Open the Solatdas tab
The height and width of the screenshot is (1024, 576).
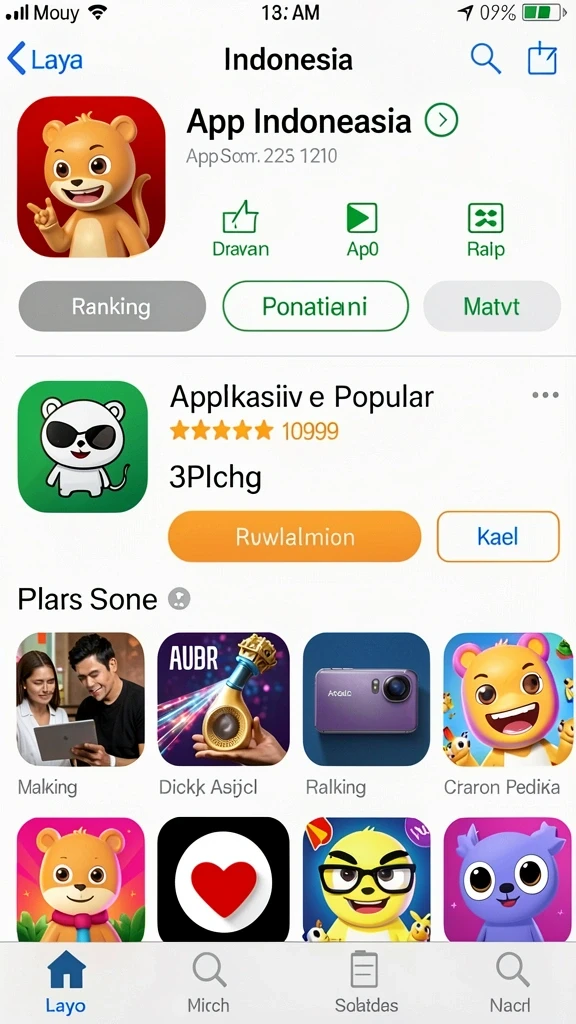coord(366,982)
